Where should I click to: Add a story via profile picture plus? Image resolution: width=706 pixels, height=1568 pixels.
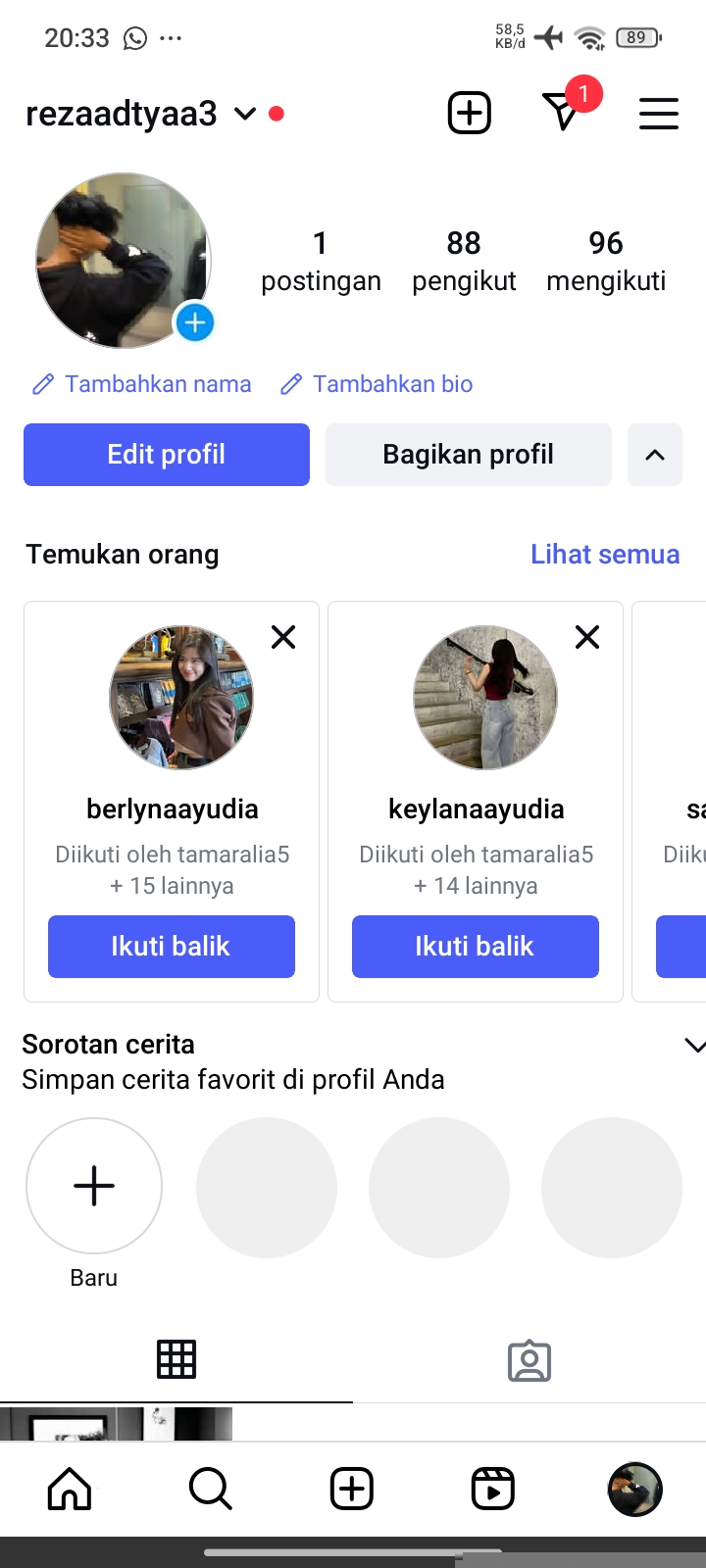195,322
